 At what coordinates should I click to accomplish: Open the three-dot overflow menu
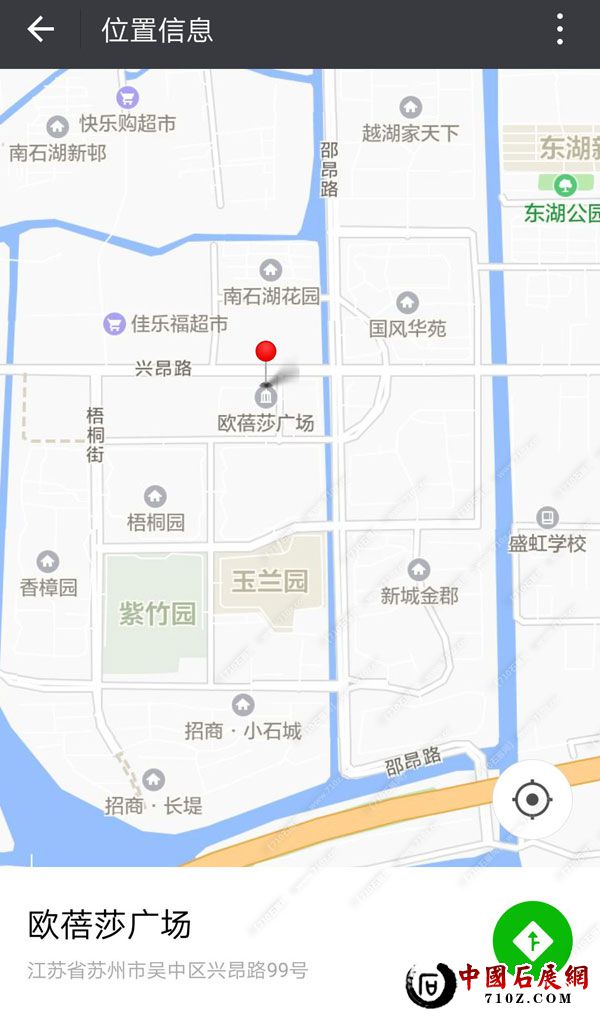tap(560, 30)
